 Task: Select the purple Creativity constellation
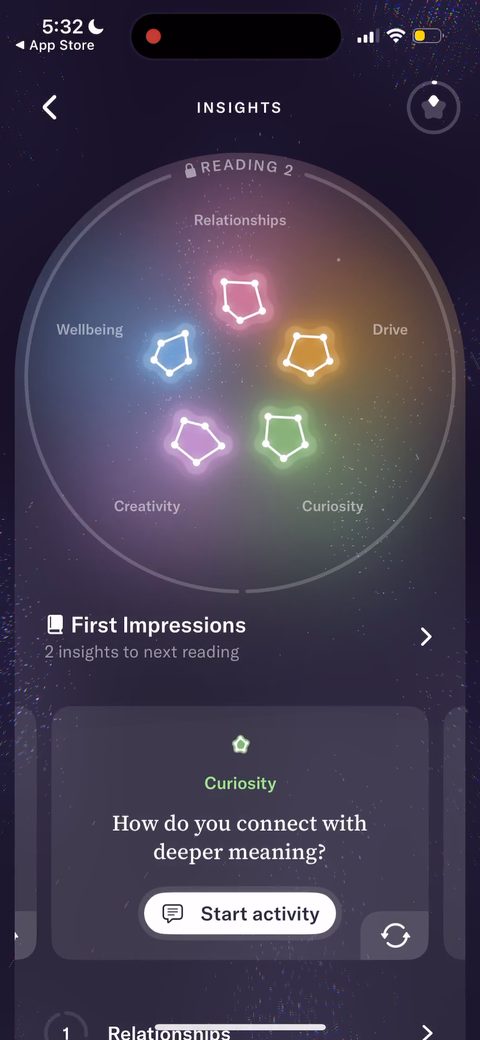click(x=197, y=438)
